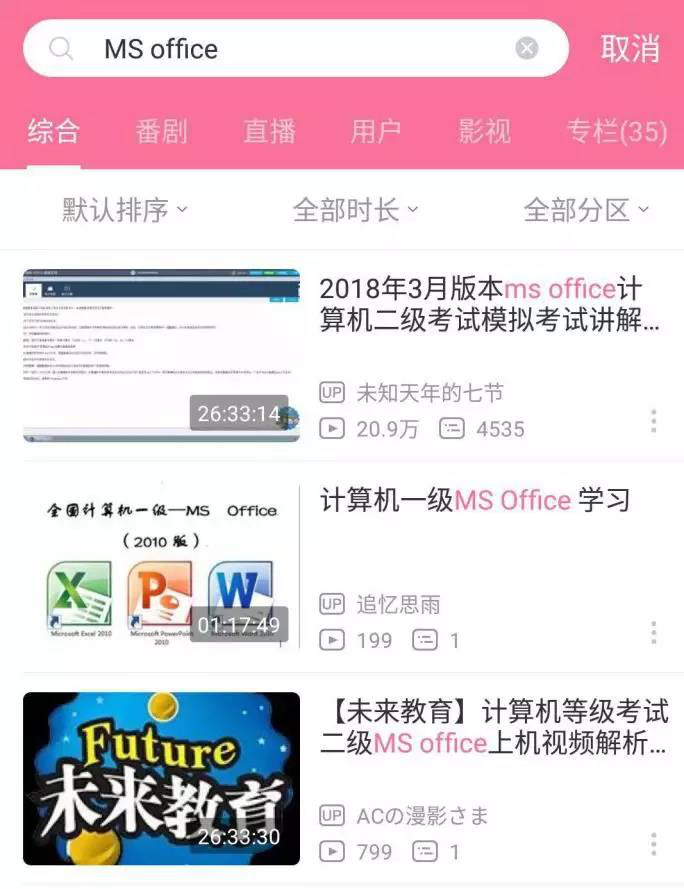This screenshot has width=684, height=889.
Task: Cancel the search with 取消
Action: [630, 49]
